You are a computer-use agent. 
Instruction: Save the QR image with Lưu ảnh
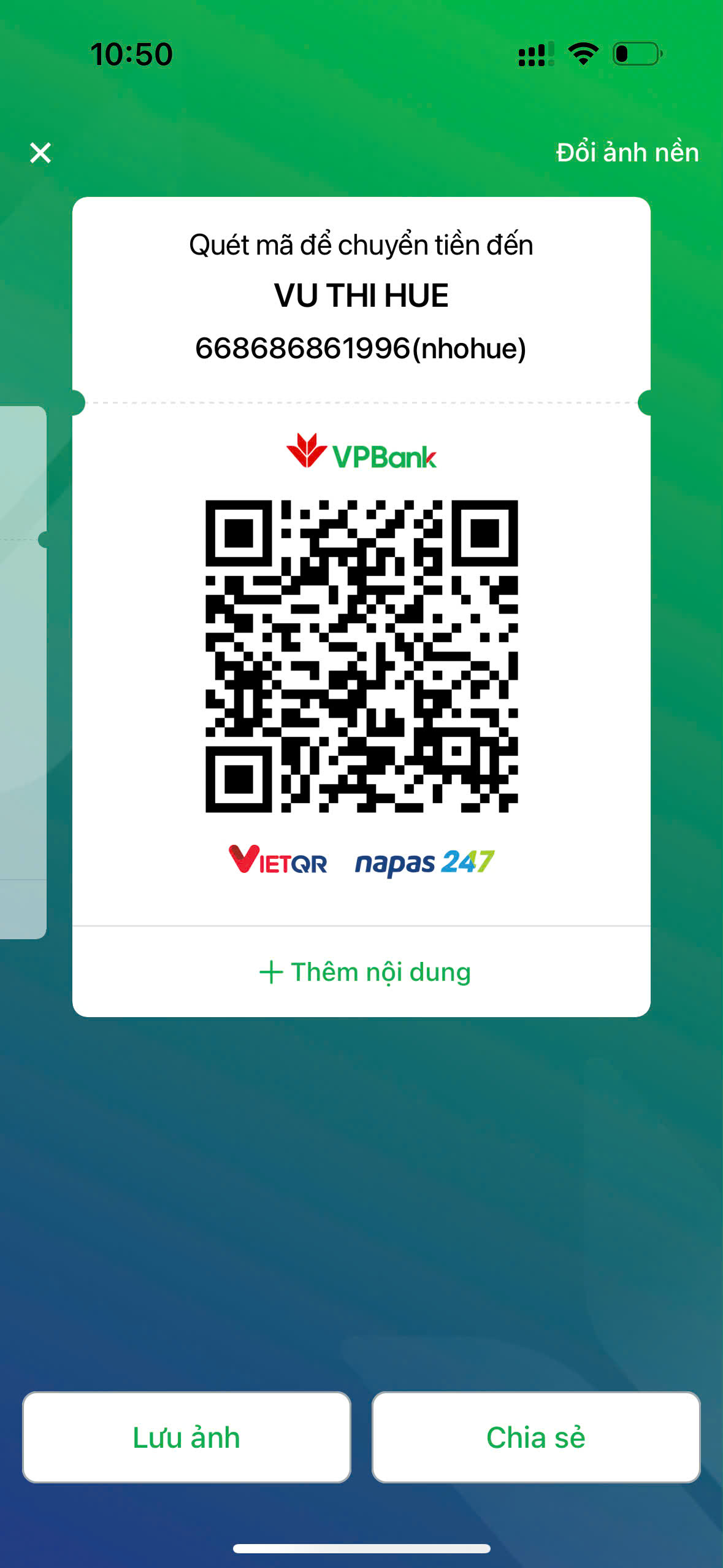click(x=186, y=1437)
